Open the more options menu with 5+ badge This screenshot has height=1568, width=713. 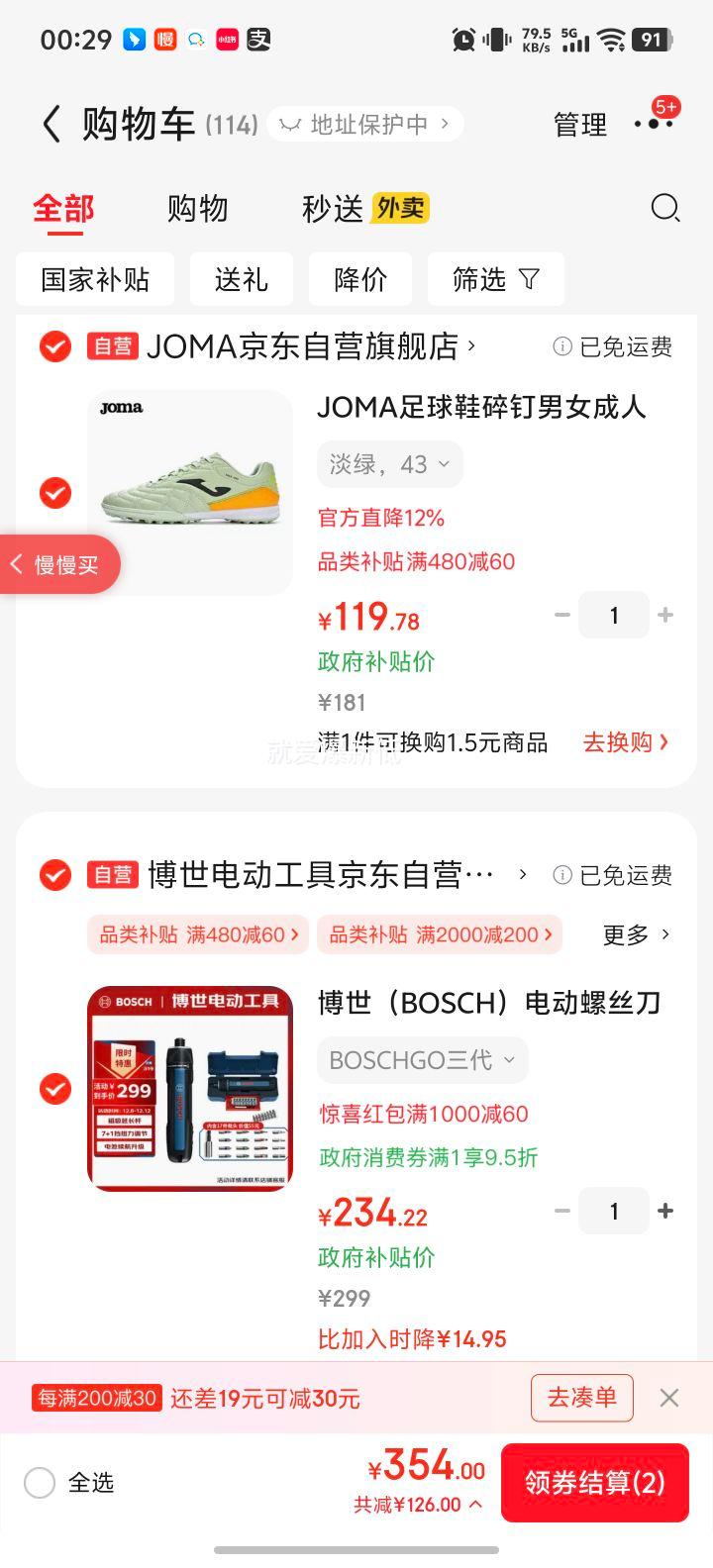(x=652, y=125)
